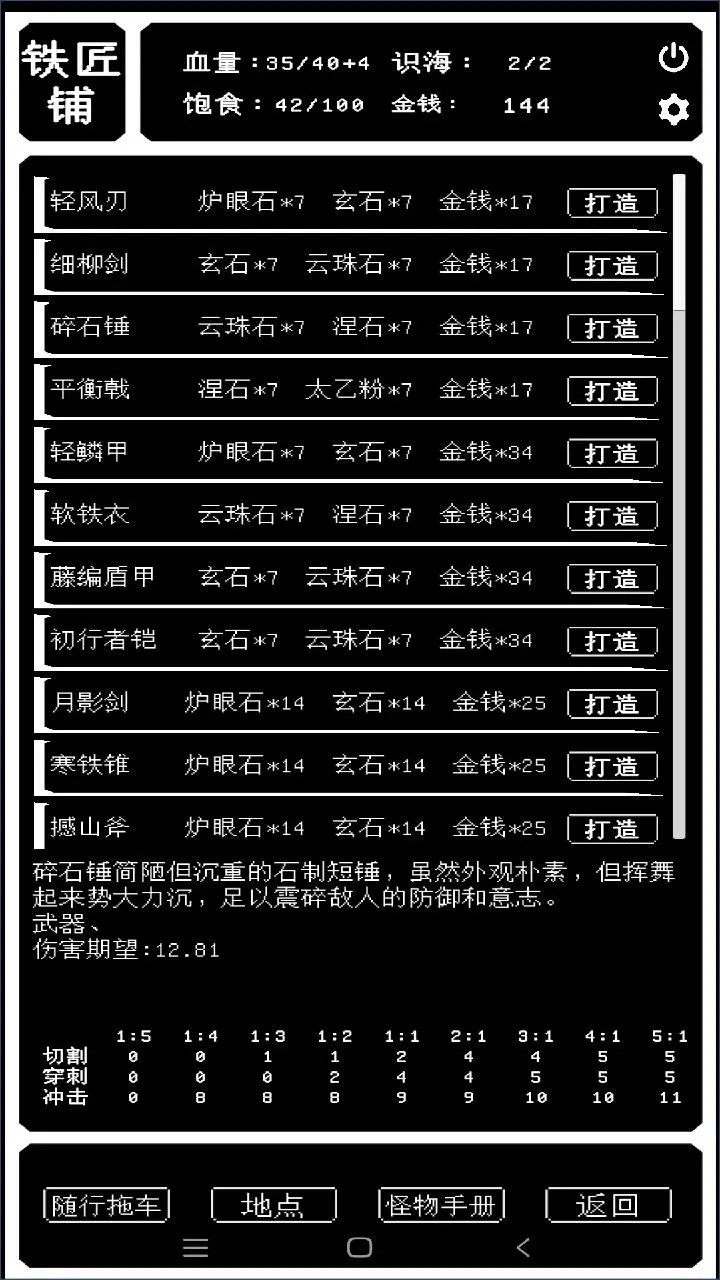720x1280 pixels.
Task: Open the 怪物手册 monster manual
Action: (x=440, y=1205)
